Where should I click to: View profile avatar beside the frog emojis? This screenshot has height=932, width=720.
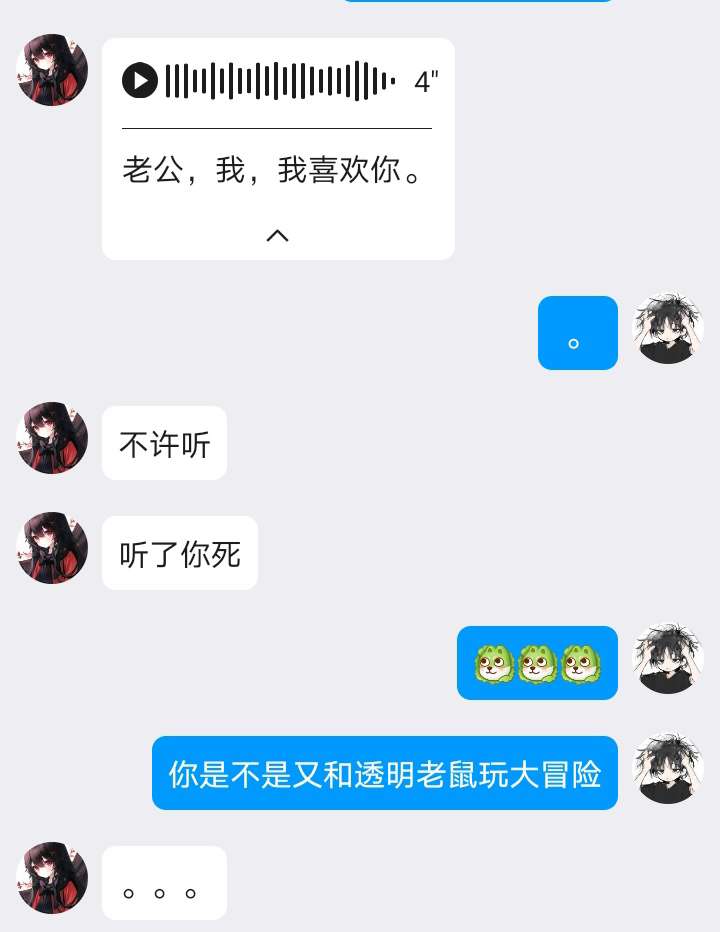pyautogui.click(x=669, y=658)
